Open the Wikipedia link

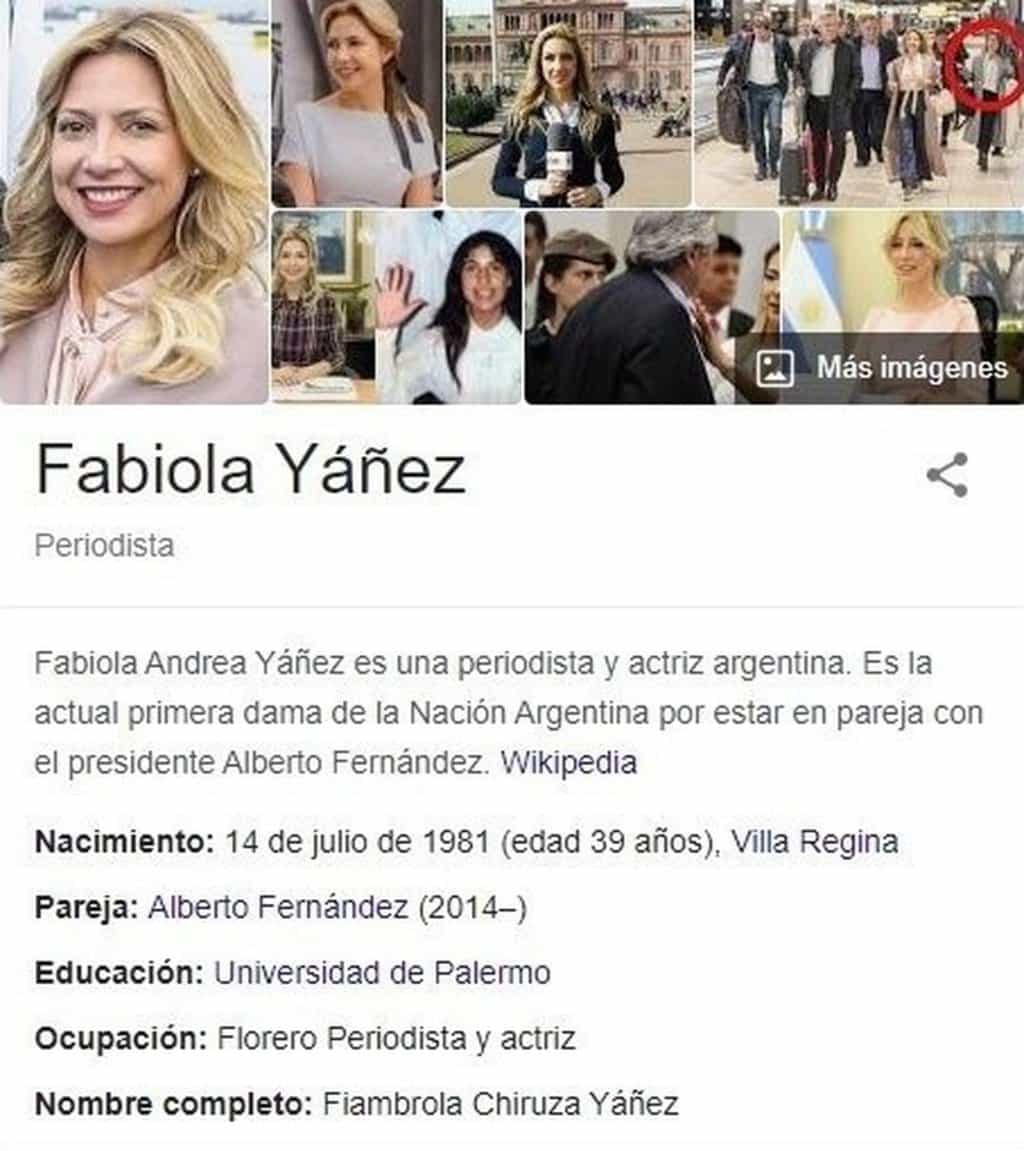(568, 763)
